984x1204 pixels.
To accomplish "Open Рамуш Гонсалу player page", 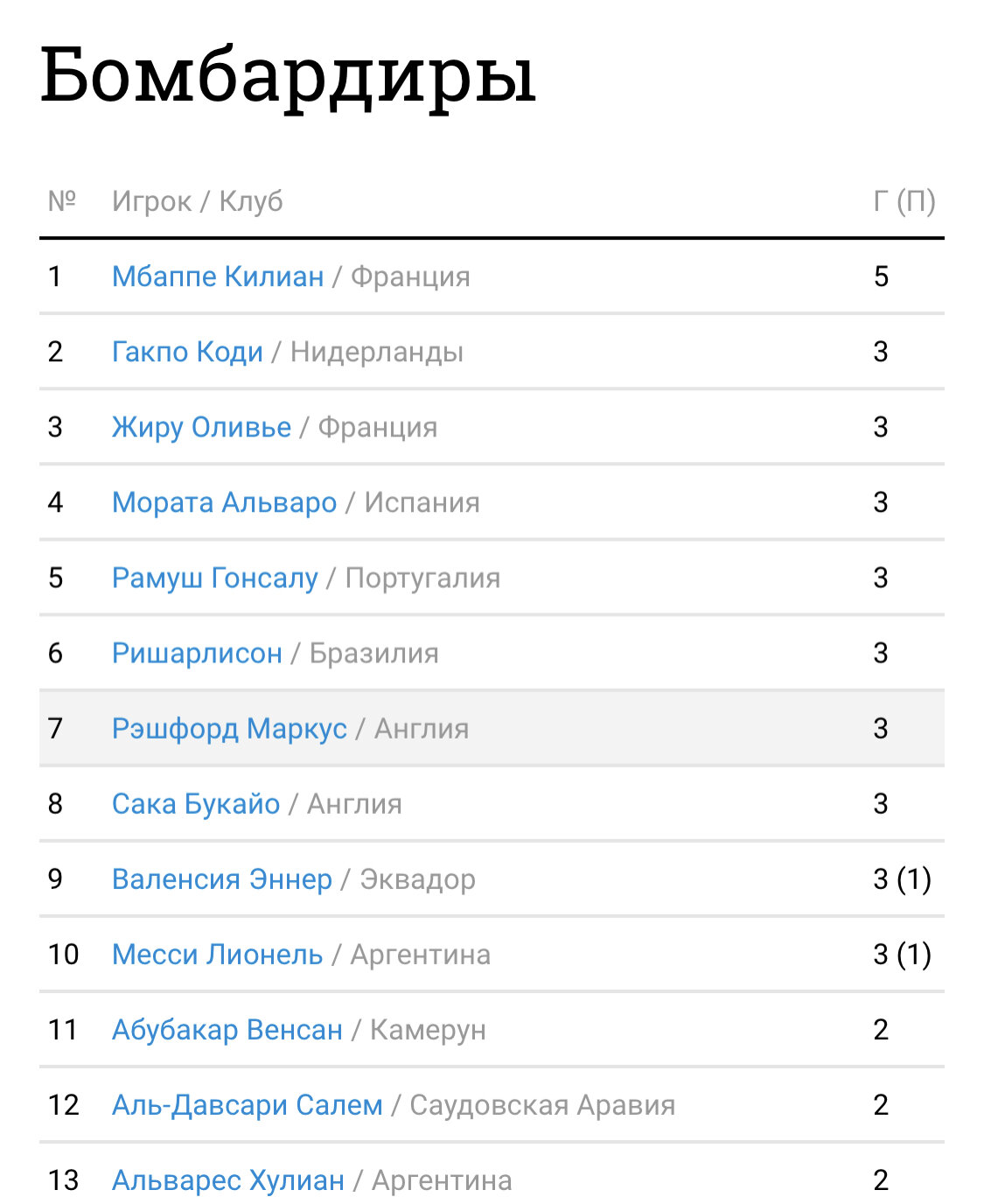I will [214, 577].
